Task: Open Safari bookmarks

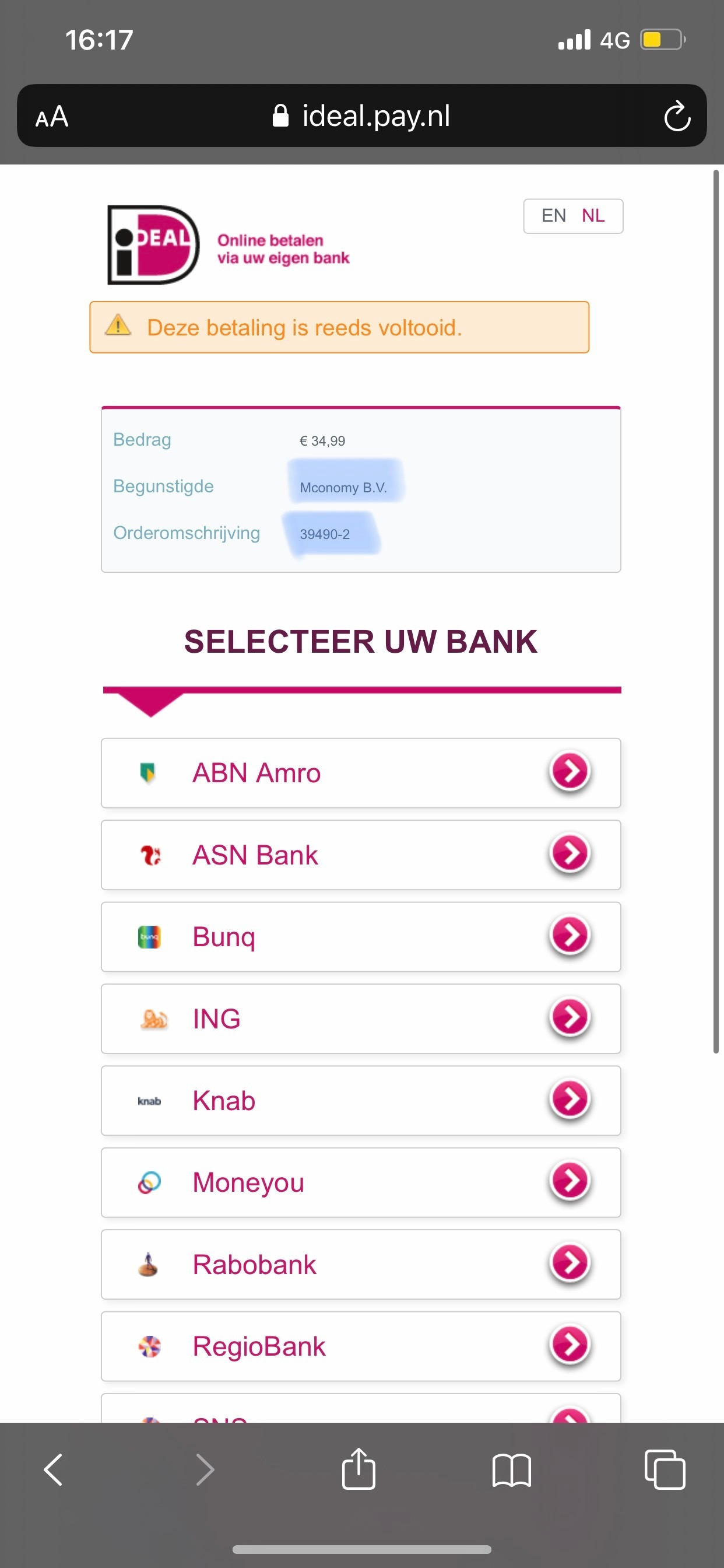Action: click(512, 1470)
